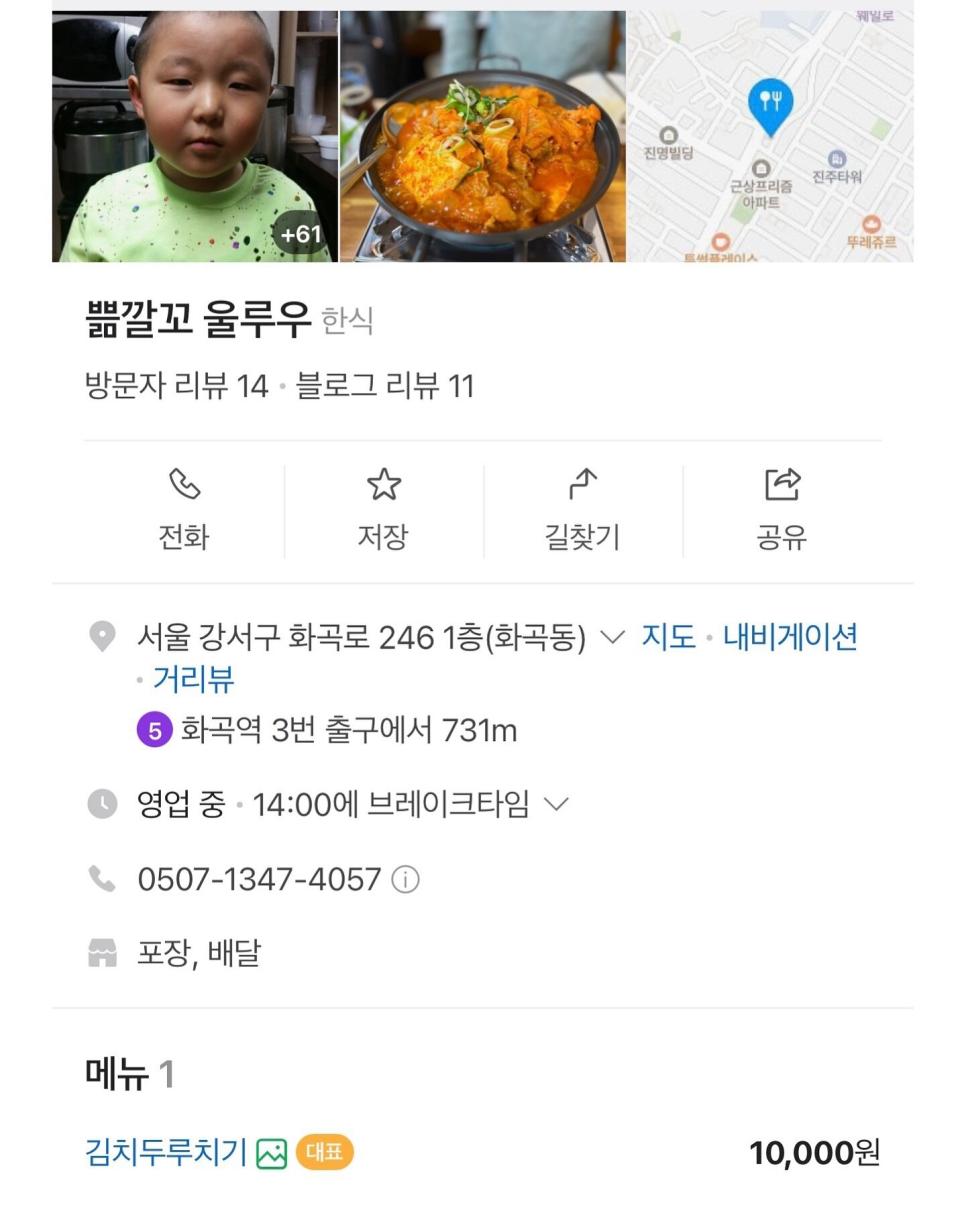Open 방문자 리뷰 14 reviews
Viewport: 966px width, 1207px height.
click(177, 386)
